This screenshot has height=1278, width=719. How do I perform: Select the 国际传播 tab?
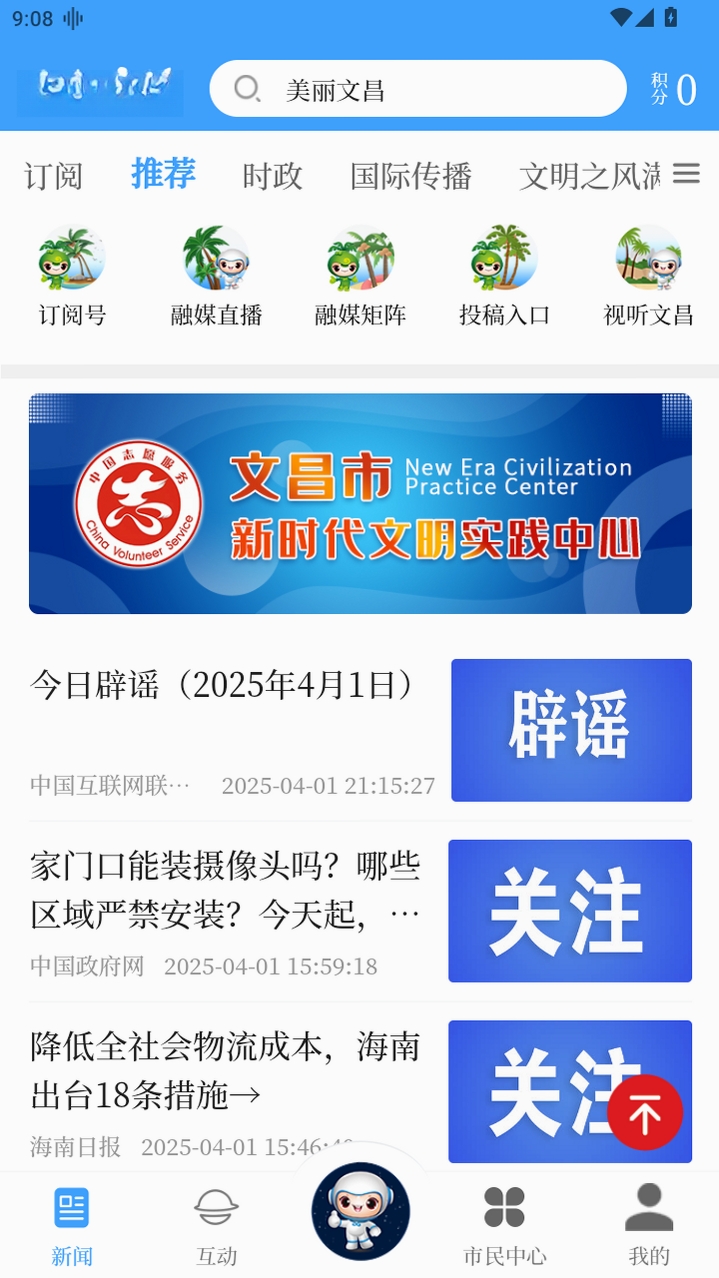[x=411, y=176]
